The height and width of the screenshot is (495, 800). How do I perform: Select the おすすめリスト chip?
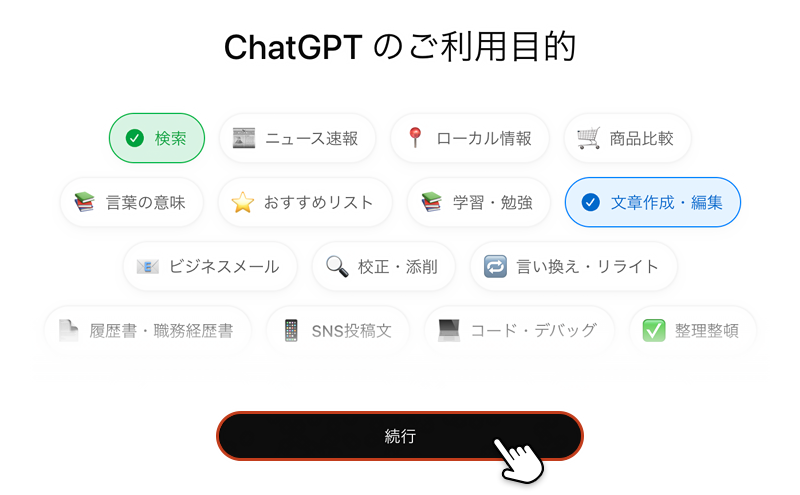point(303,202)
